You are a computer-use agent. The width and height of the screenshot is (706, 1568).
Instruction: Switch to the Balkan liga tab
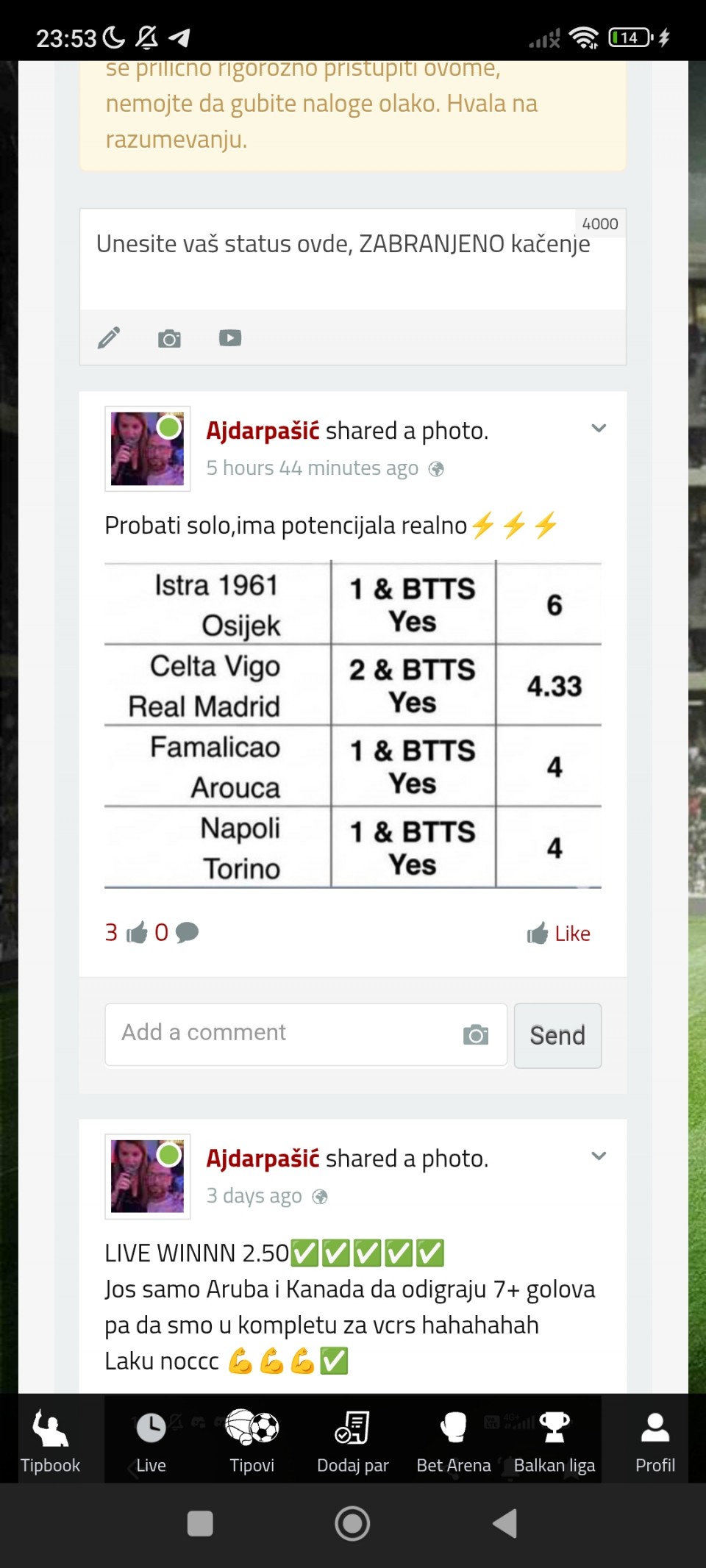554,1439
